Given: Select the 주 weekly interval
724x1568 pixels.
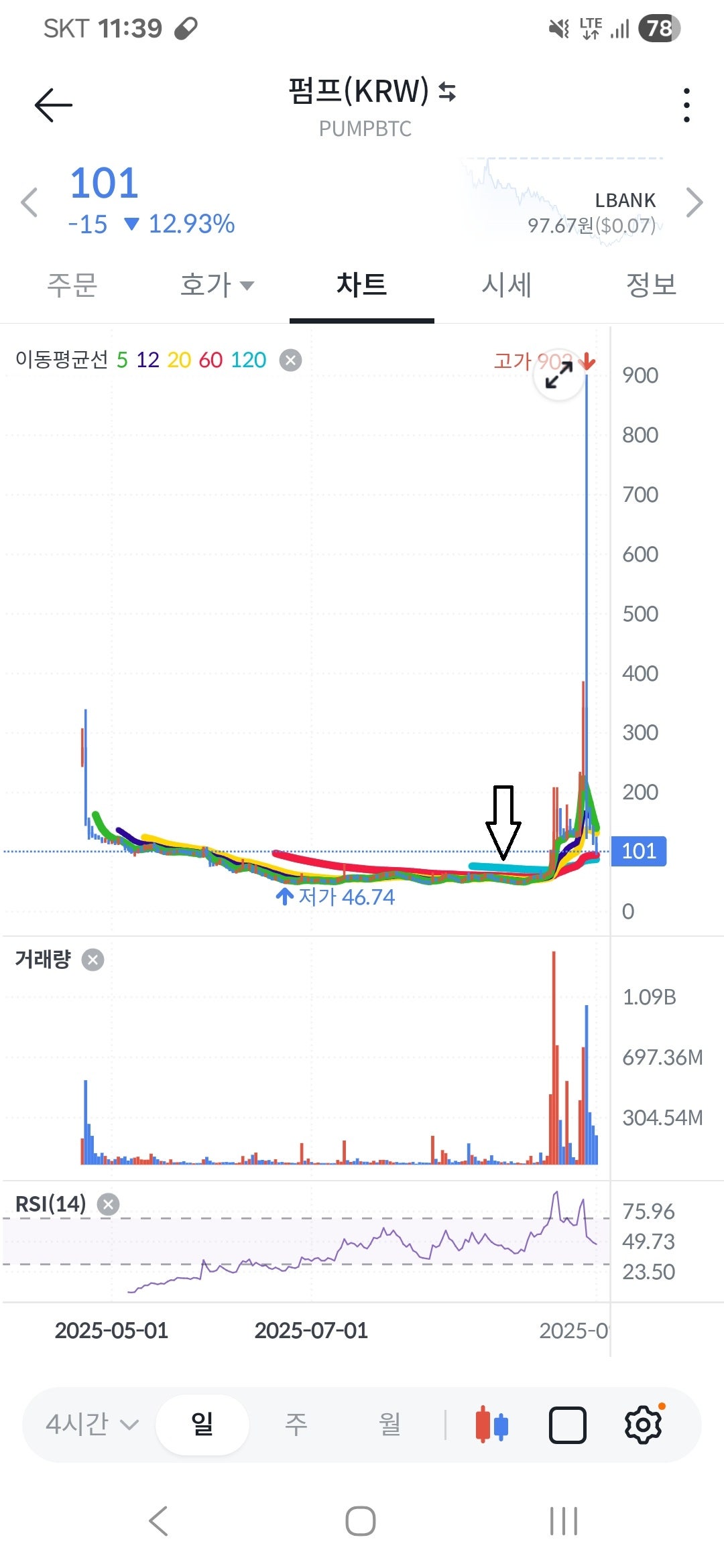Looking at the screenshot, I should click(x=296, y=1424).
